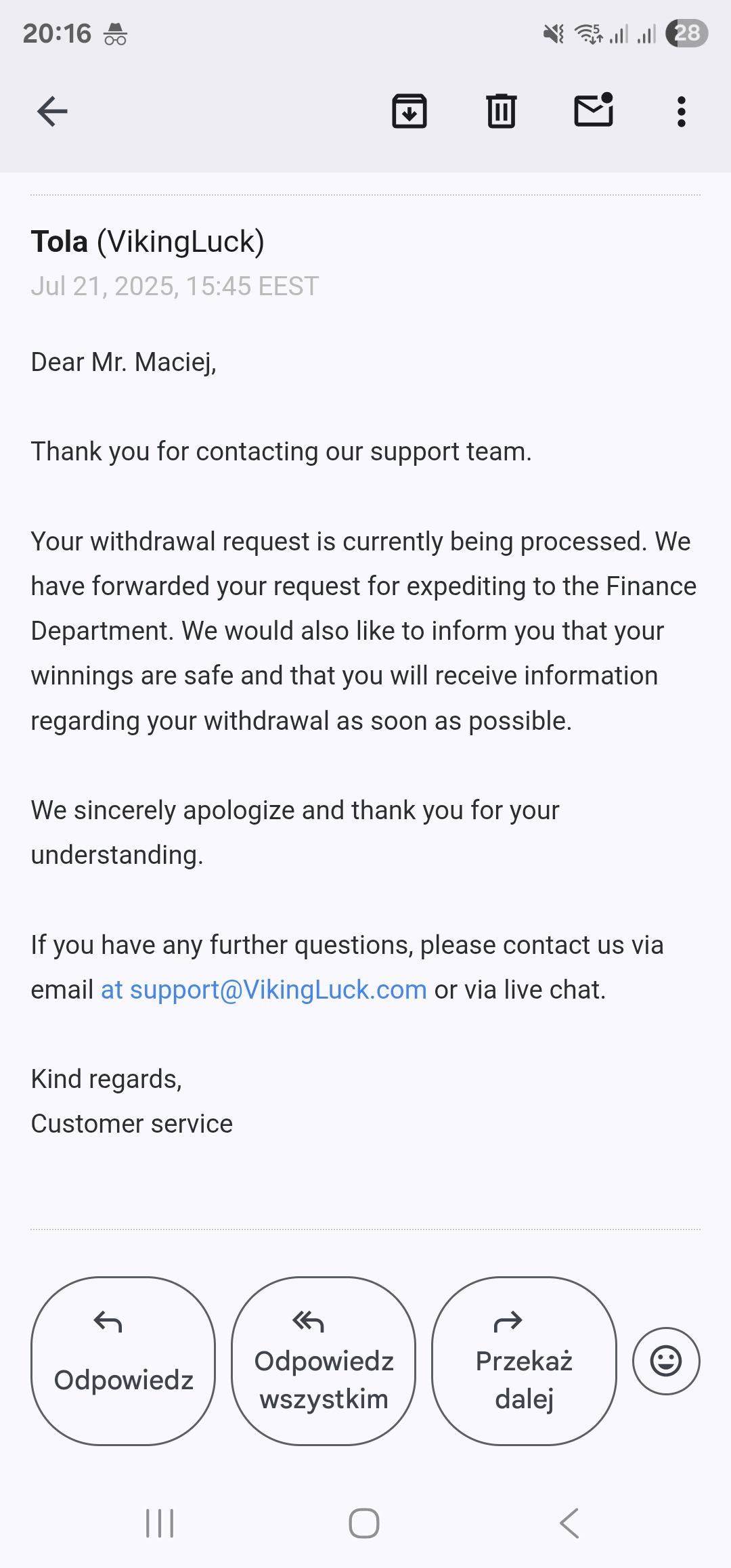Open the more options menu
Image resolution: width=731 pixels, height=1568 pixels.
click(x=681, y=112)
